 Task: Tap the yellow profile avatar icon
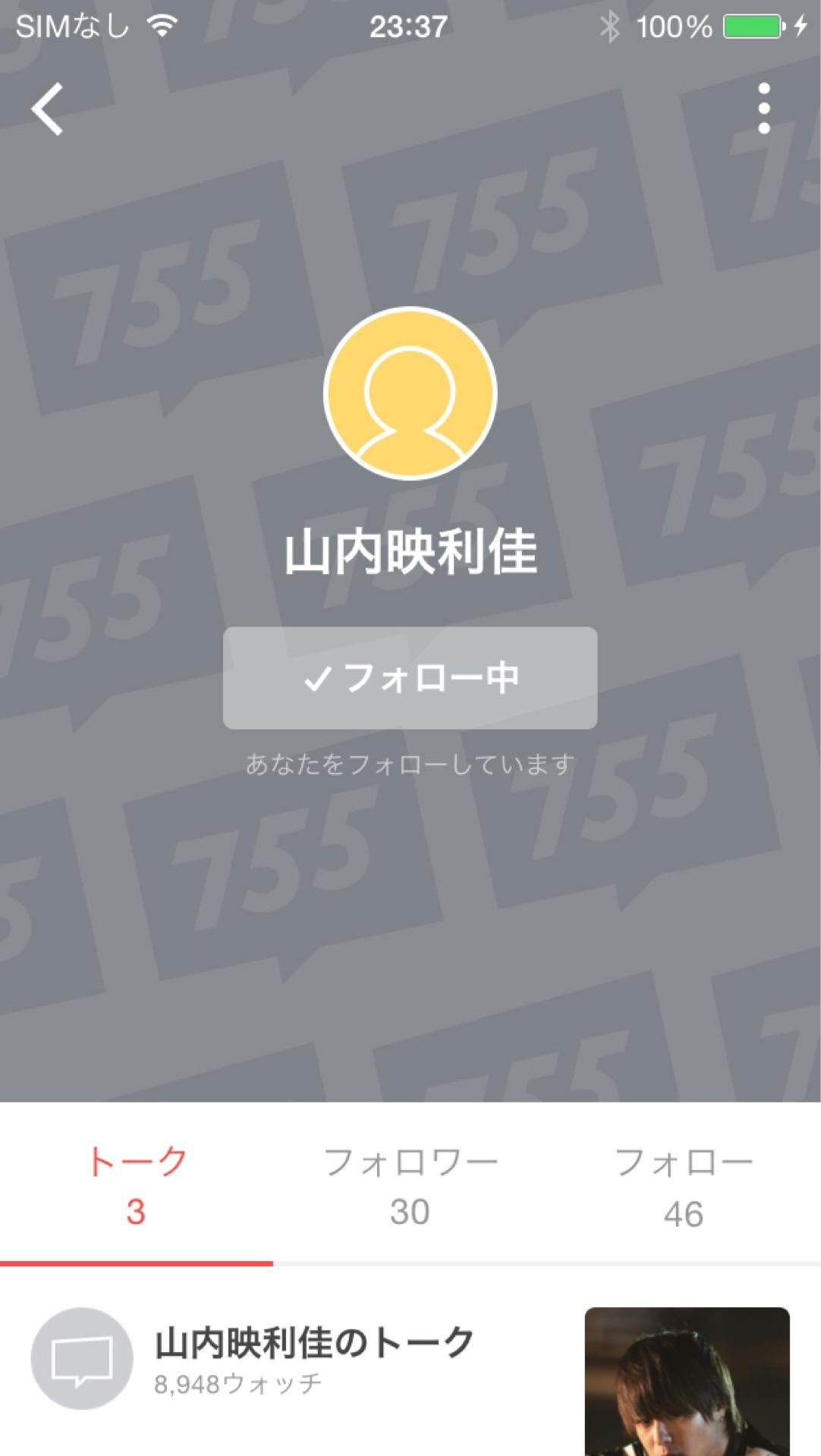click(x=410, y=393)
